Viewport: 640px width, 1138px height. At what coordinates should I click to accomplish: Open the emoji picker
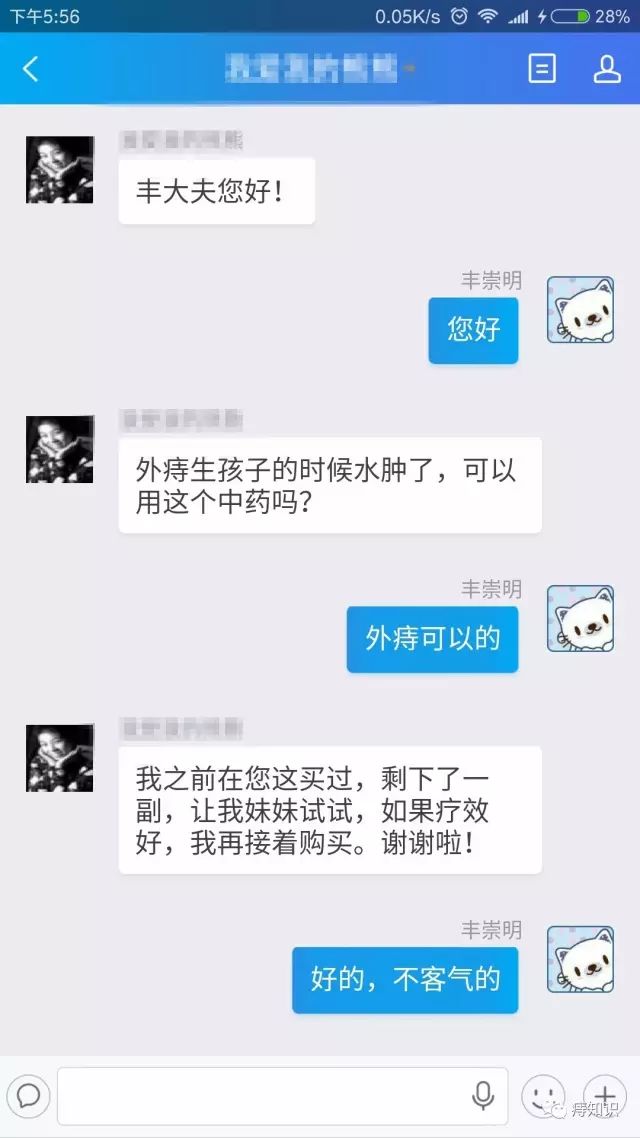click(x=543, y=1096)
